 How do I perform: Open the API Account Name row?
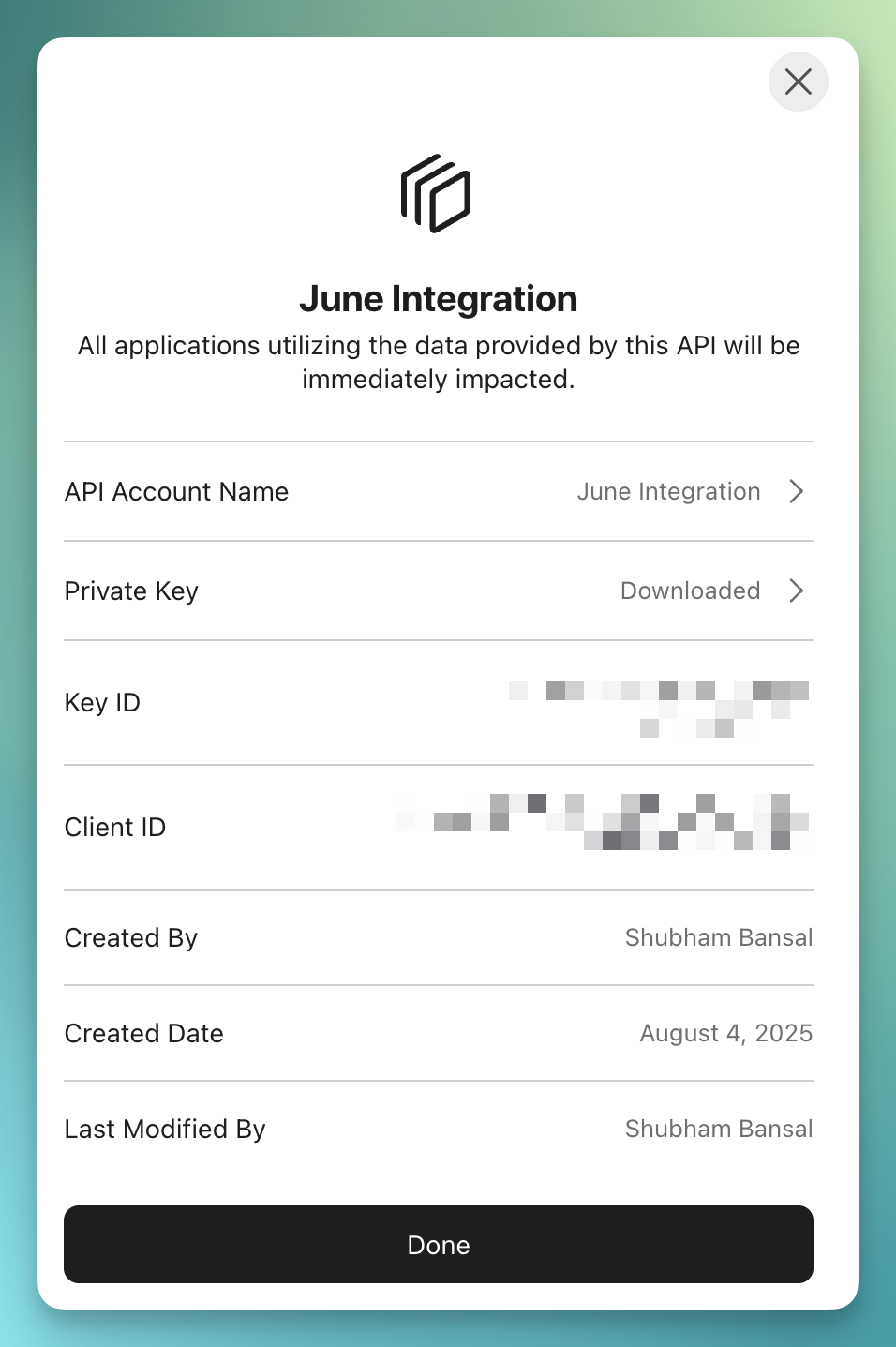click(x=438, y=491)
